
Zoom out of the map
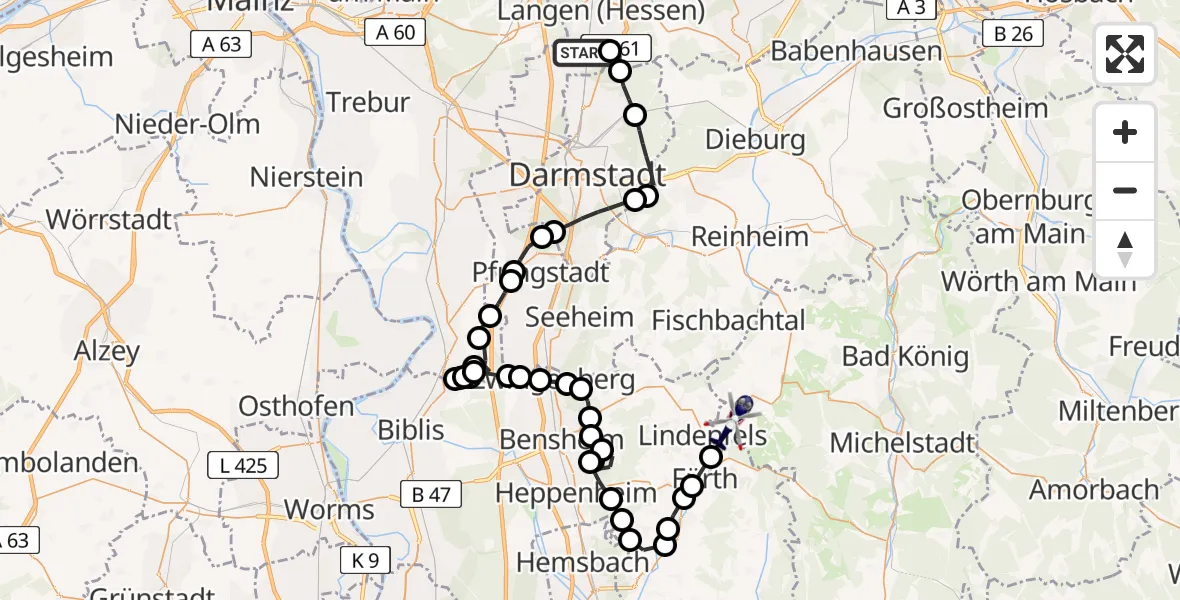click(1125, 191)
